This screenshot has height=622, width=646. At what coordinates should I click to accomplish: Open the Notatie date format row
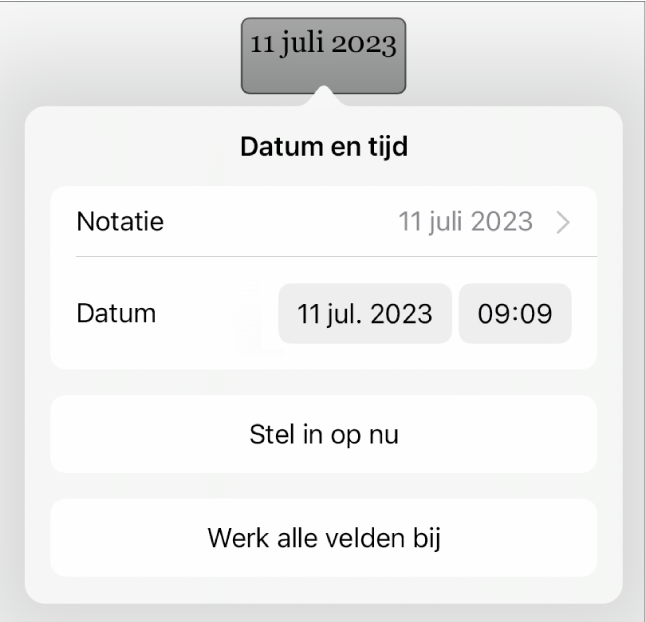[323, 221]
